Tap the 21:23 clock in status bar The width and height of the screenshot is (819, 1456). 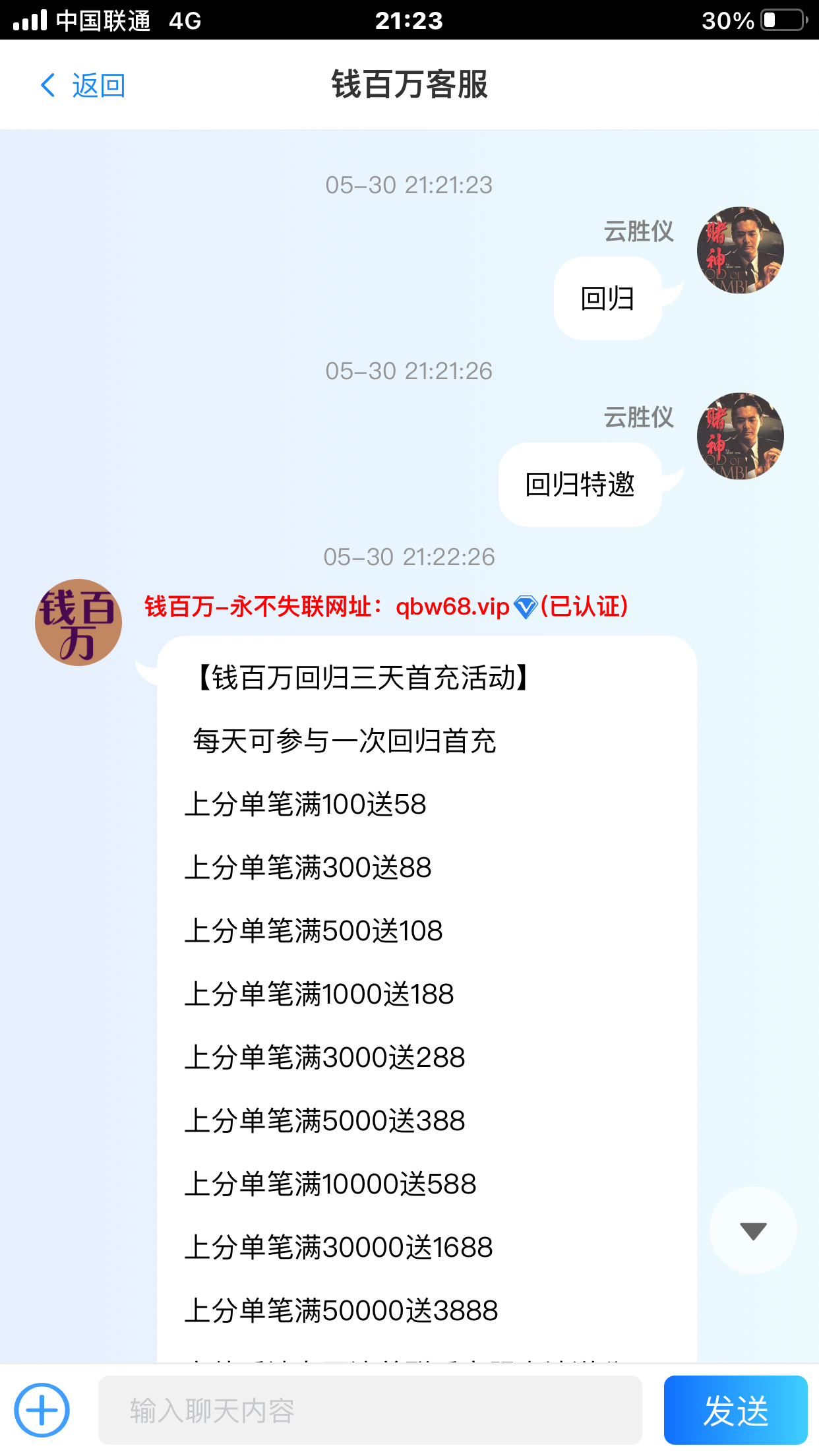click(409, 20)
